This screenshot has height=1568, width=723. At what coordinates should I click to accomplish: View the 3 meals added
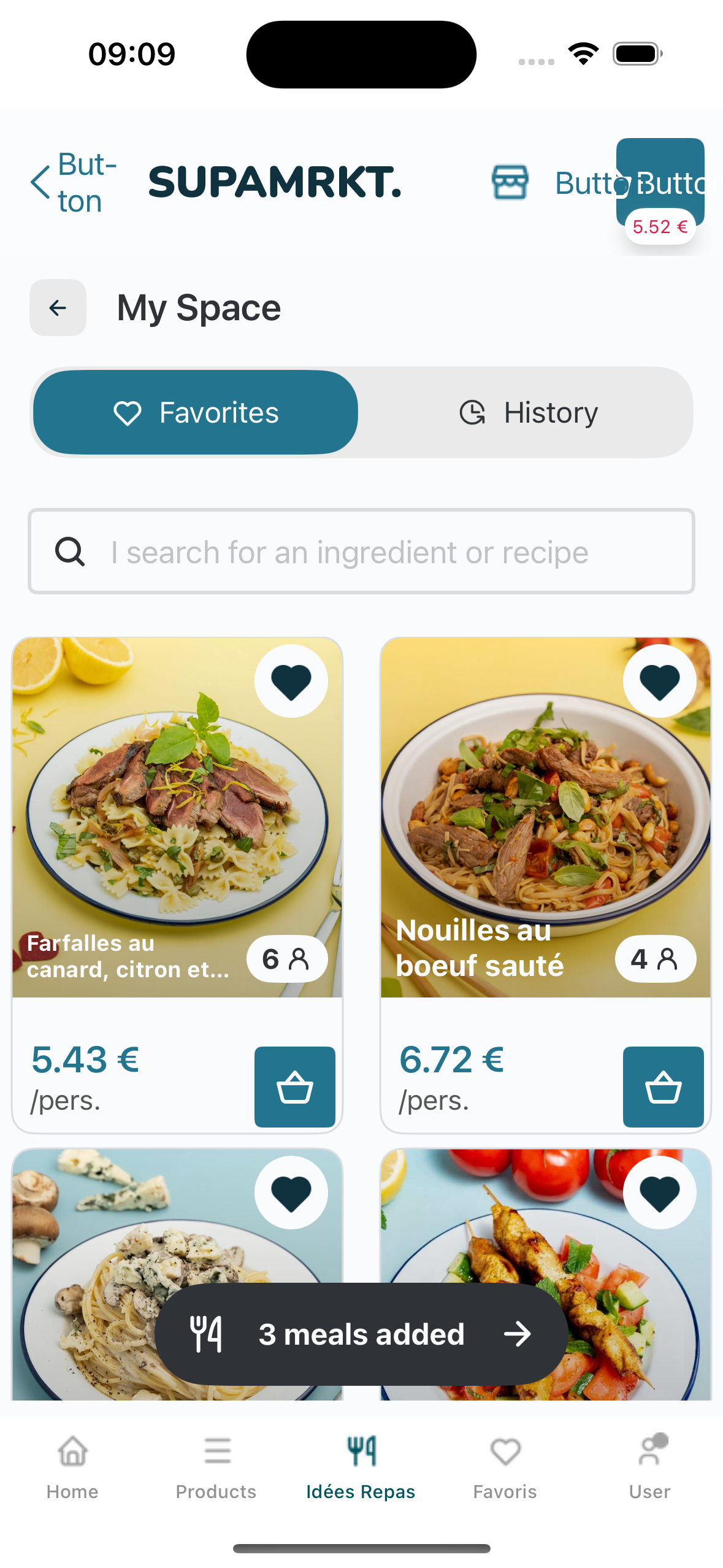point(361,1334)
